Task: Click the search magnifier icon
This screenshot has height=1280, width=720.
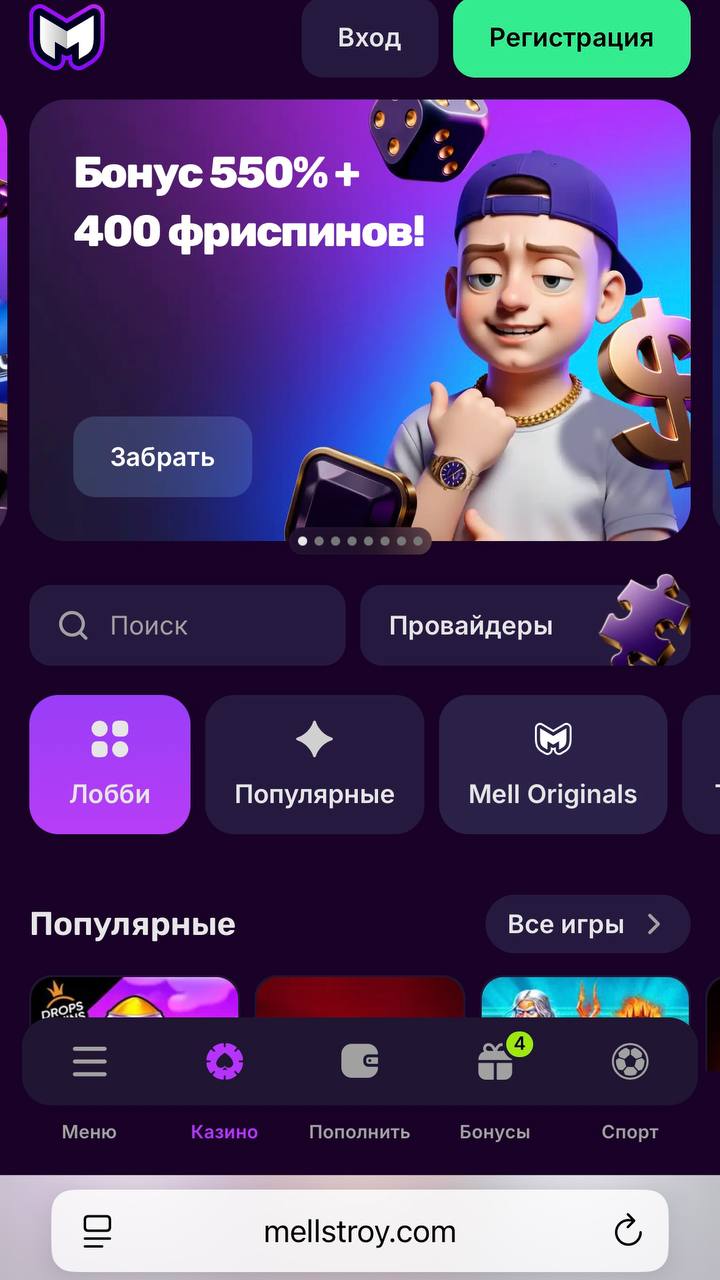Action: pyautogui.click(x=72, y=625)
